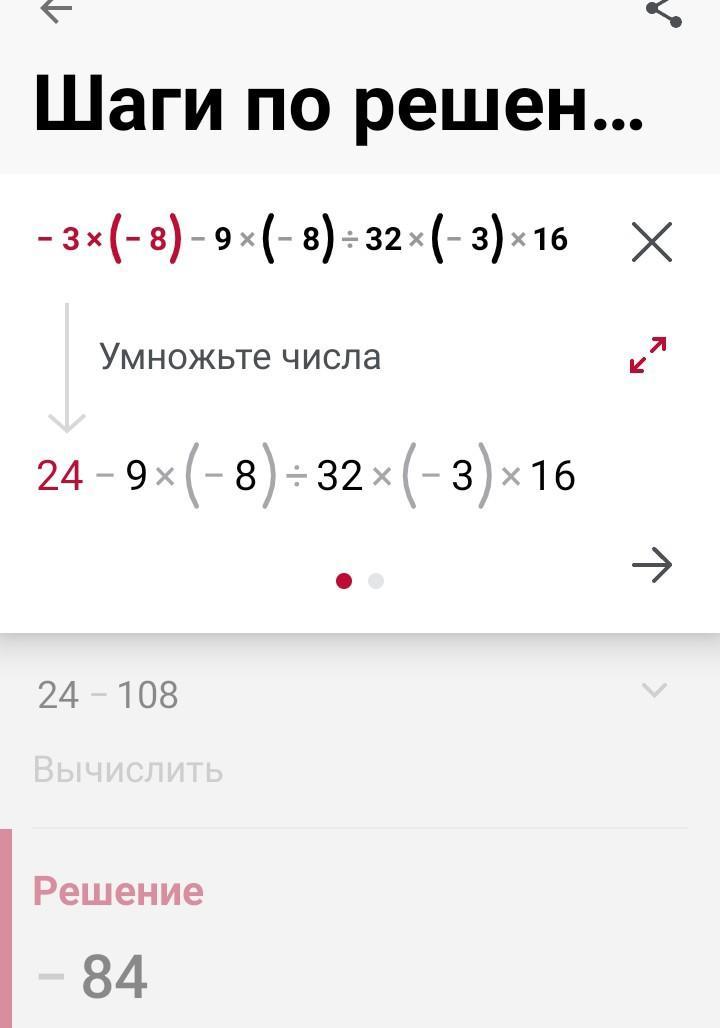
Task: Close the step detail card
Action: tap(652, 242)
